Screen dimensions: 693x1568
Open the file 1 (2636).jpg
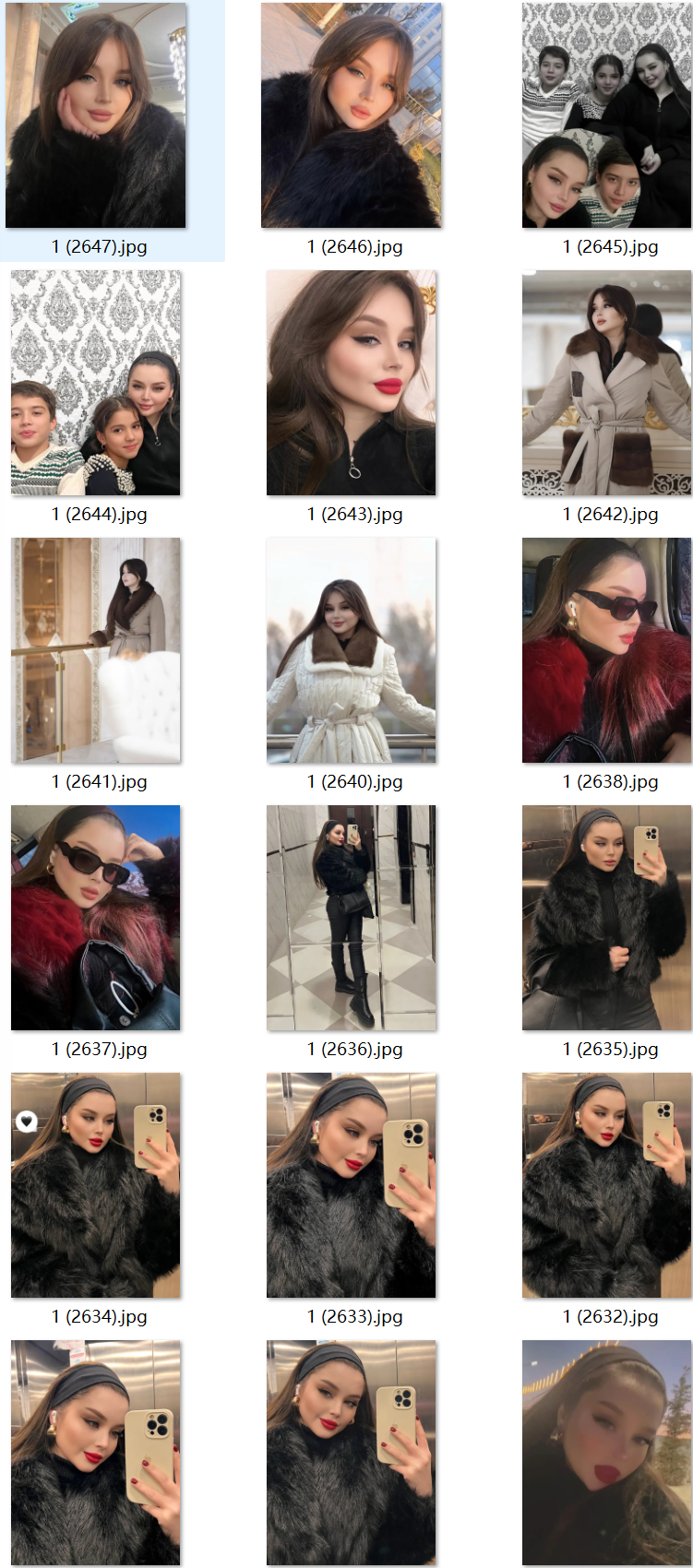pos(352,918)
